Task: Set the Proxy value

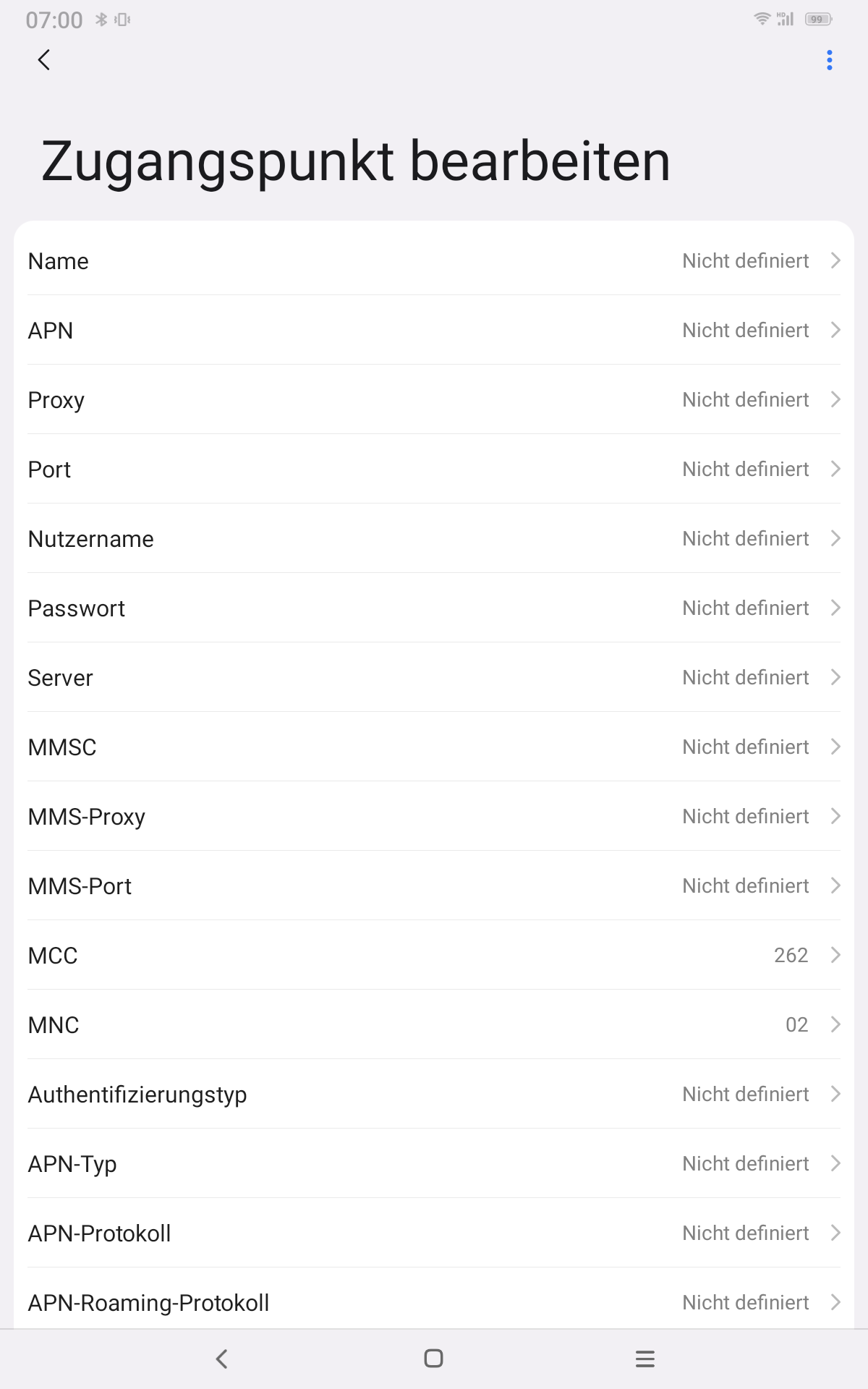Action: click(x=434, y=399)
